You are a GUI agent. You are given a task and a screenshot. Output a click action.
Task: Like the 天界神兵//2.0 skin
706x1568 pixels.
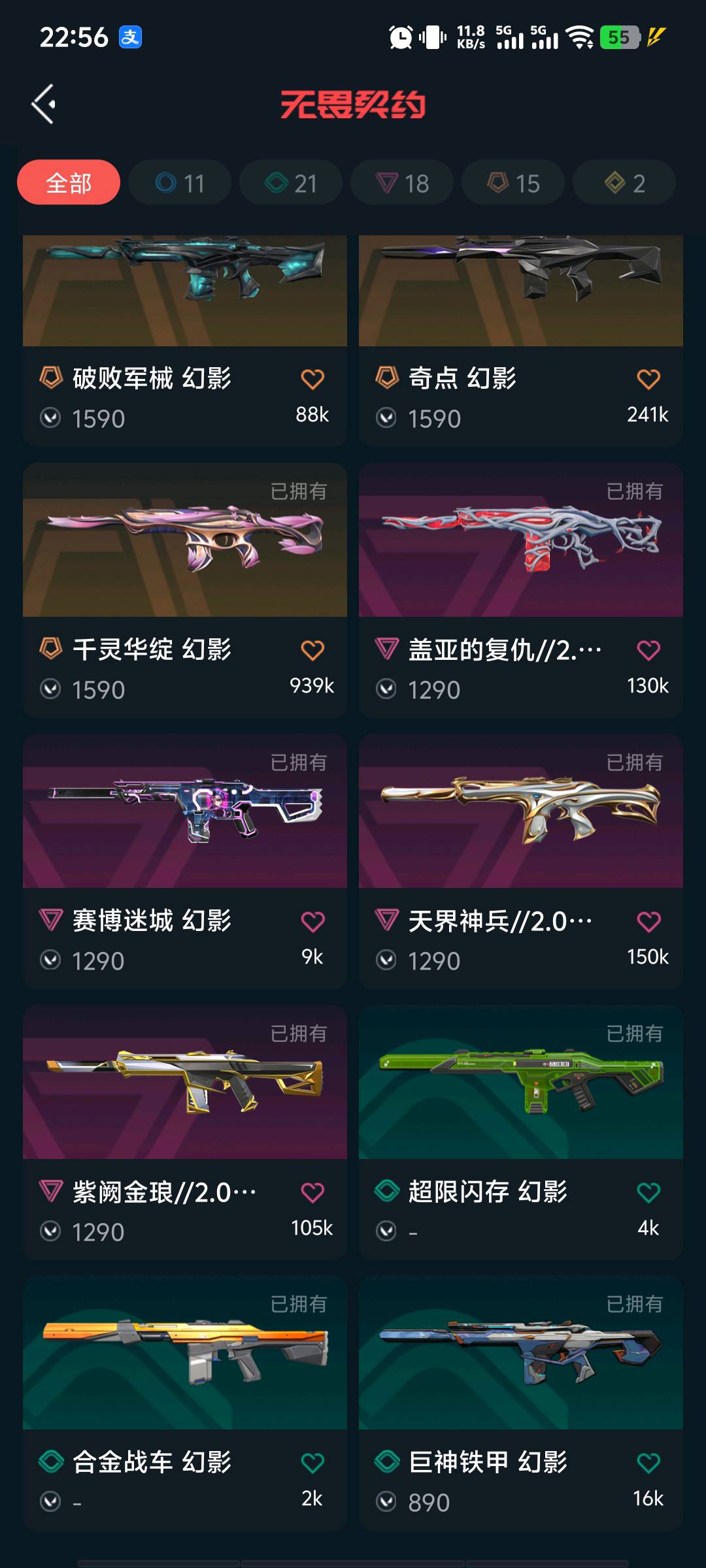pos(648,921)
